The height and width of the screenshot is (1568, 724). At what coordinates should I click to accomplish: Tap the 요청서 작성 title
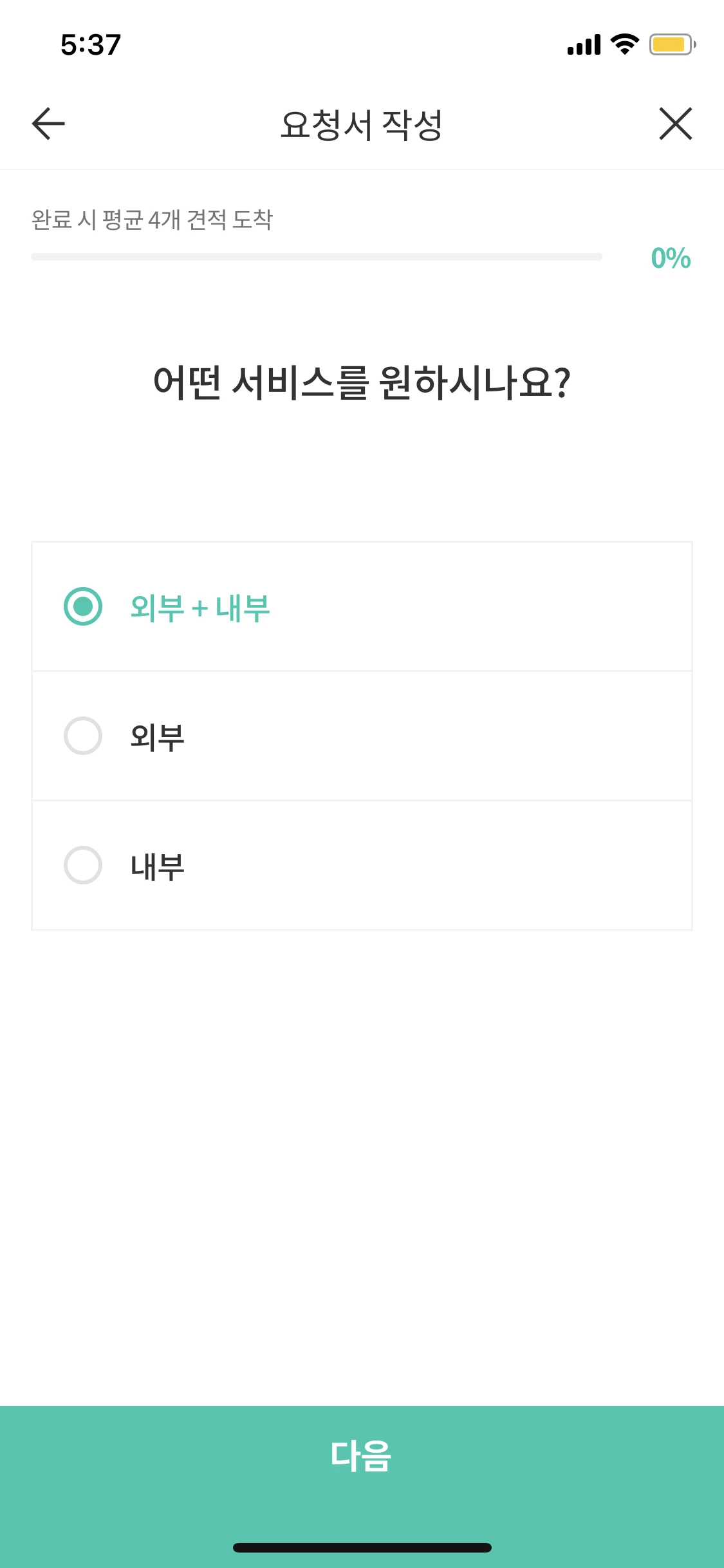click(362, 124)
